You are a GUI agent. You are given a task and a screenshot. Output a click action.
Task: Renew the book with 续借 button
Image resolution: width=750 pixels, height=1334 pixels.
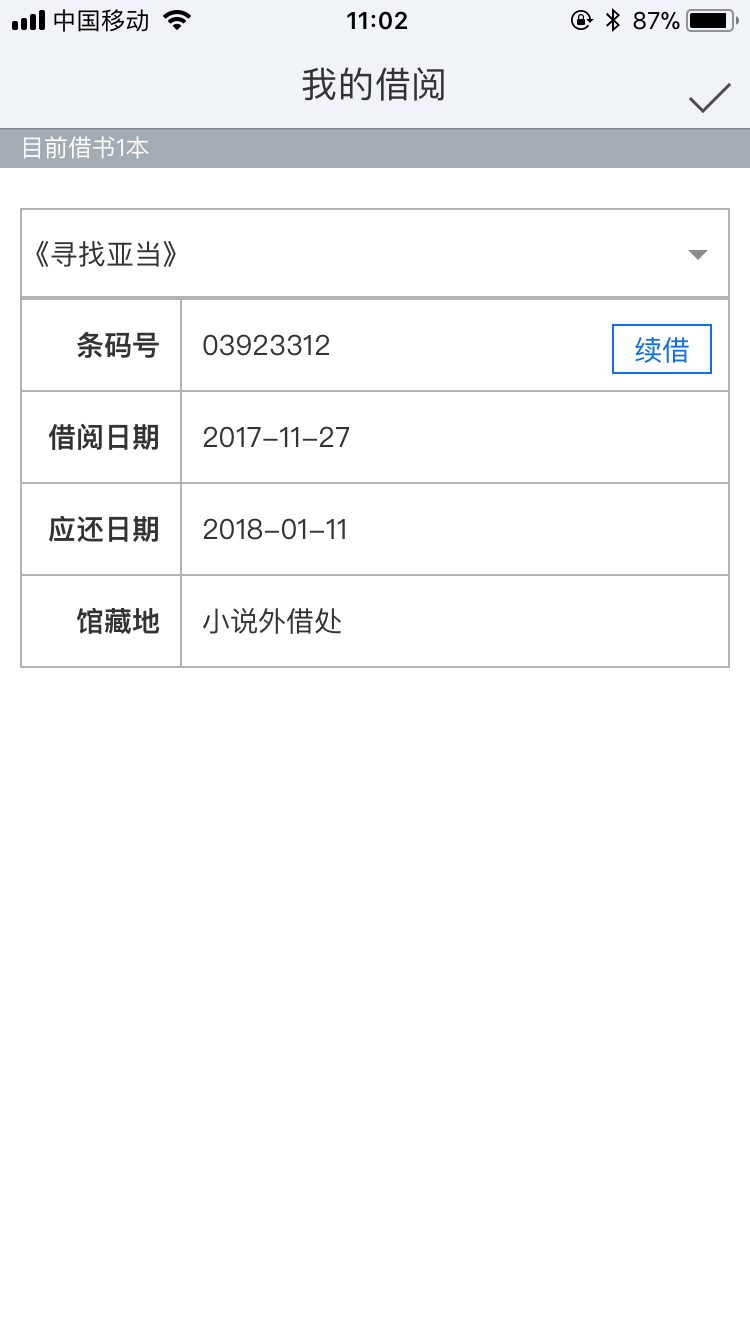[661, 349]
